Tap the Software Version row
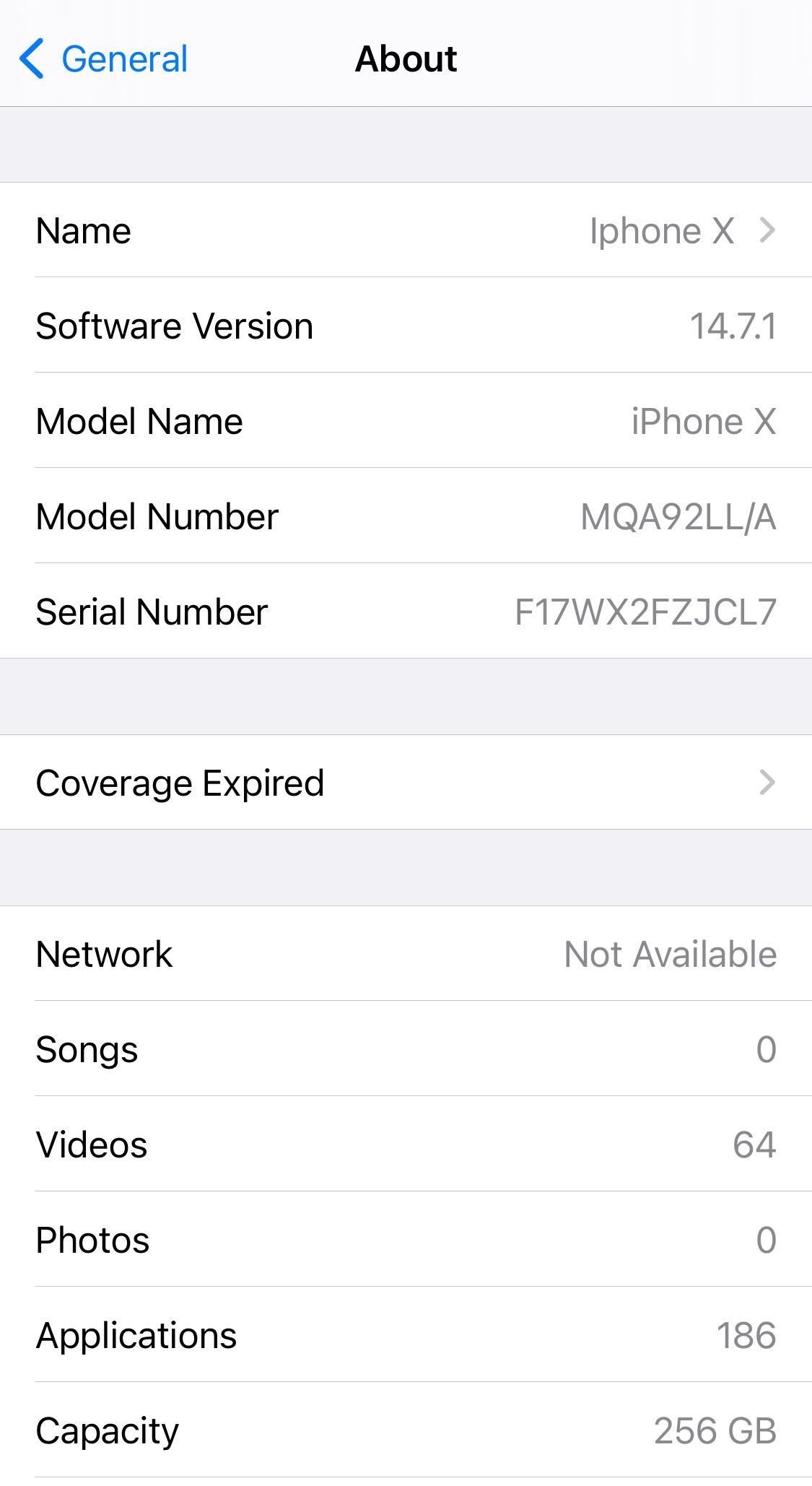The image size is (812, 1486). [406, 326]
